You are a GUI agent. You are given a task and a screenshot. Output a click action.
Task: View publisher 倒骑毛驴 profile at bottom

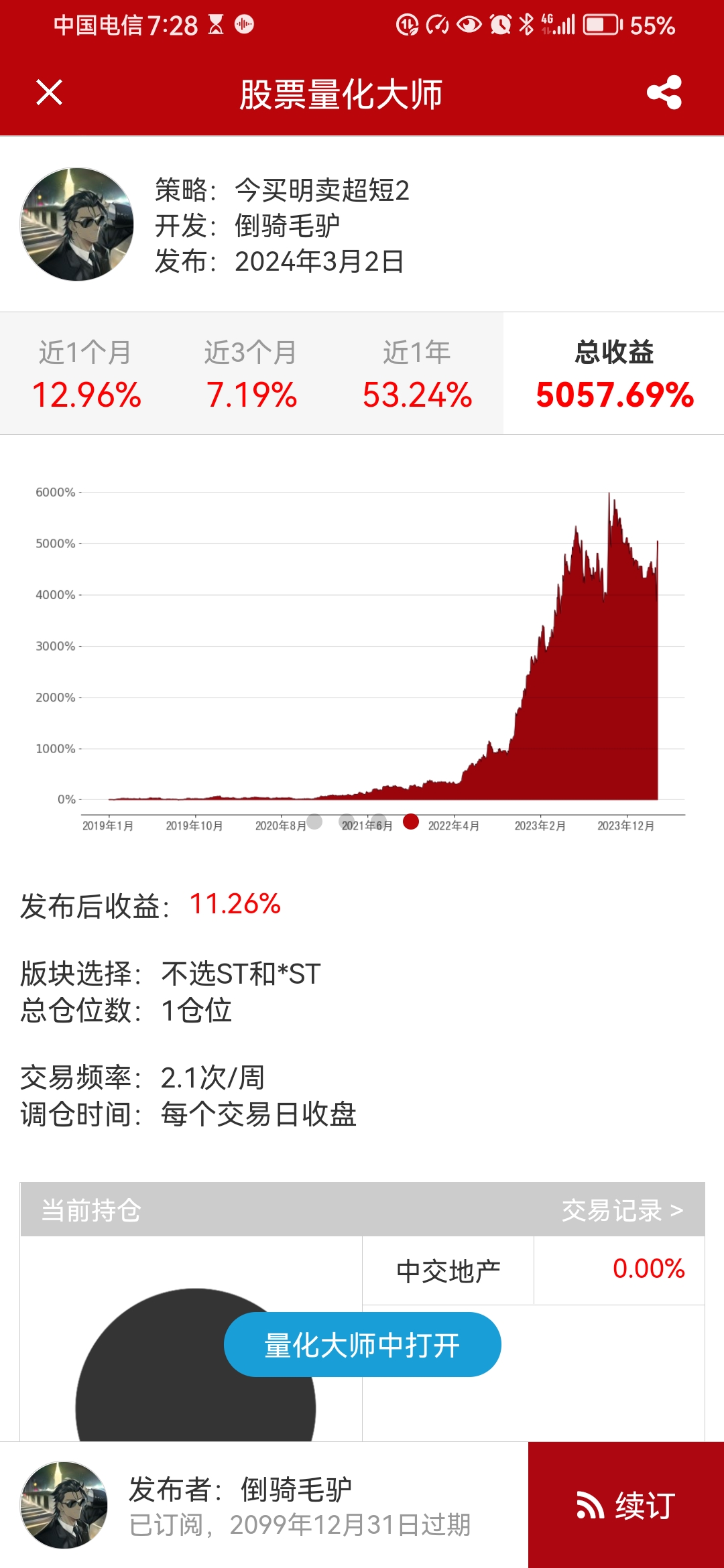click(64, 1505)
